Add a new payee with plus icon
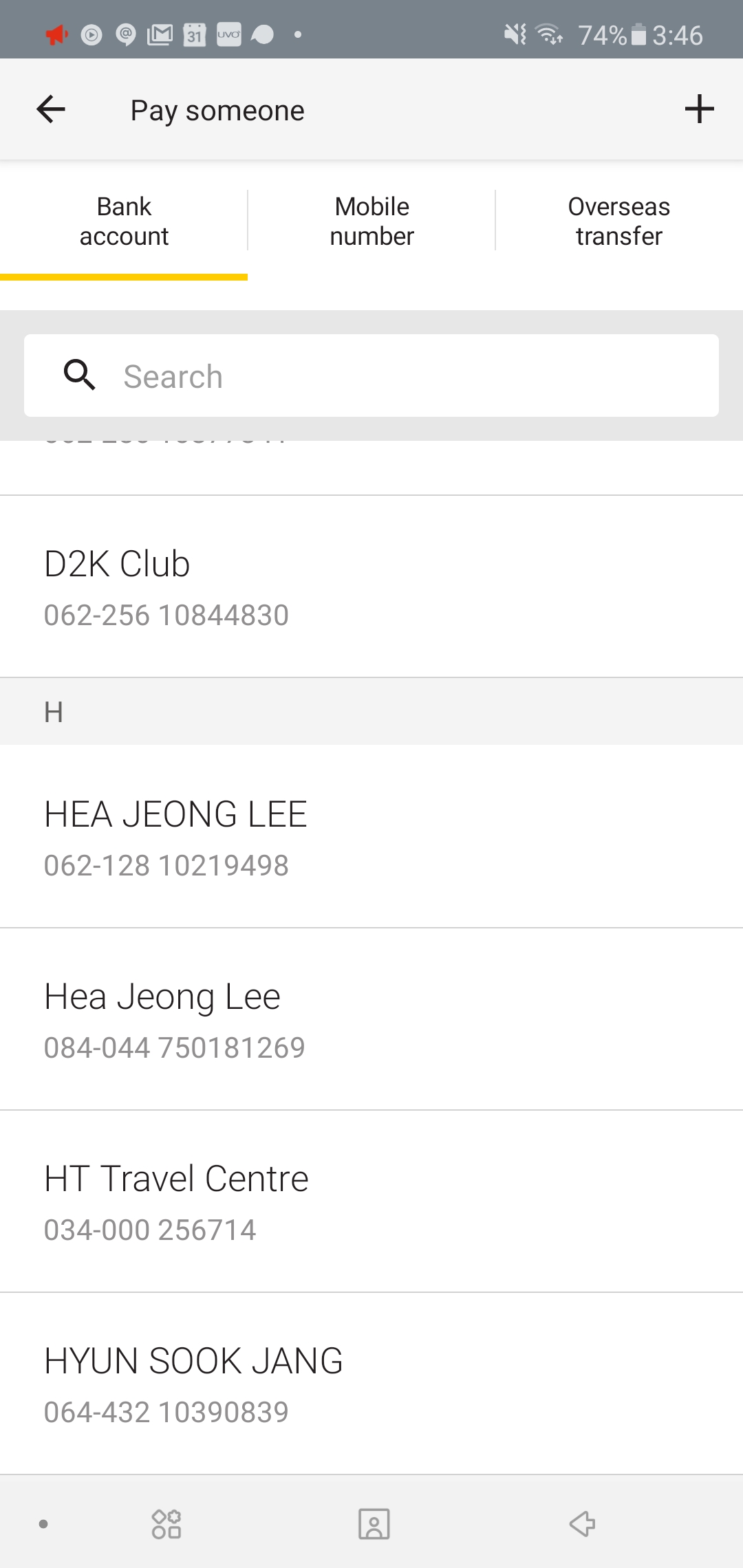 coord(699,109)
